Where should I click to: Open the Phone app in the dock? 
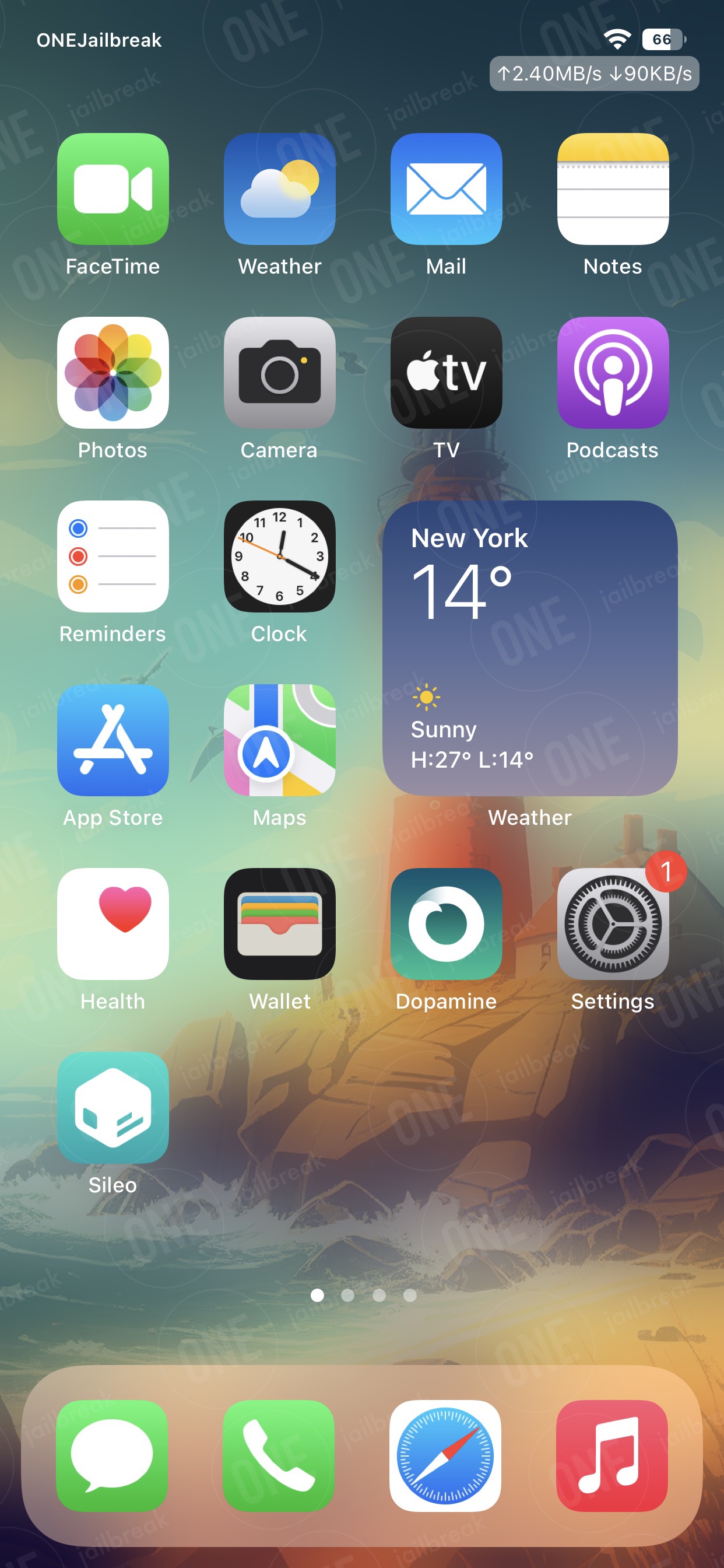point(278,1456)
